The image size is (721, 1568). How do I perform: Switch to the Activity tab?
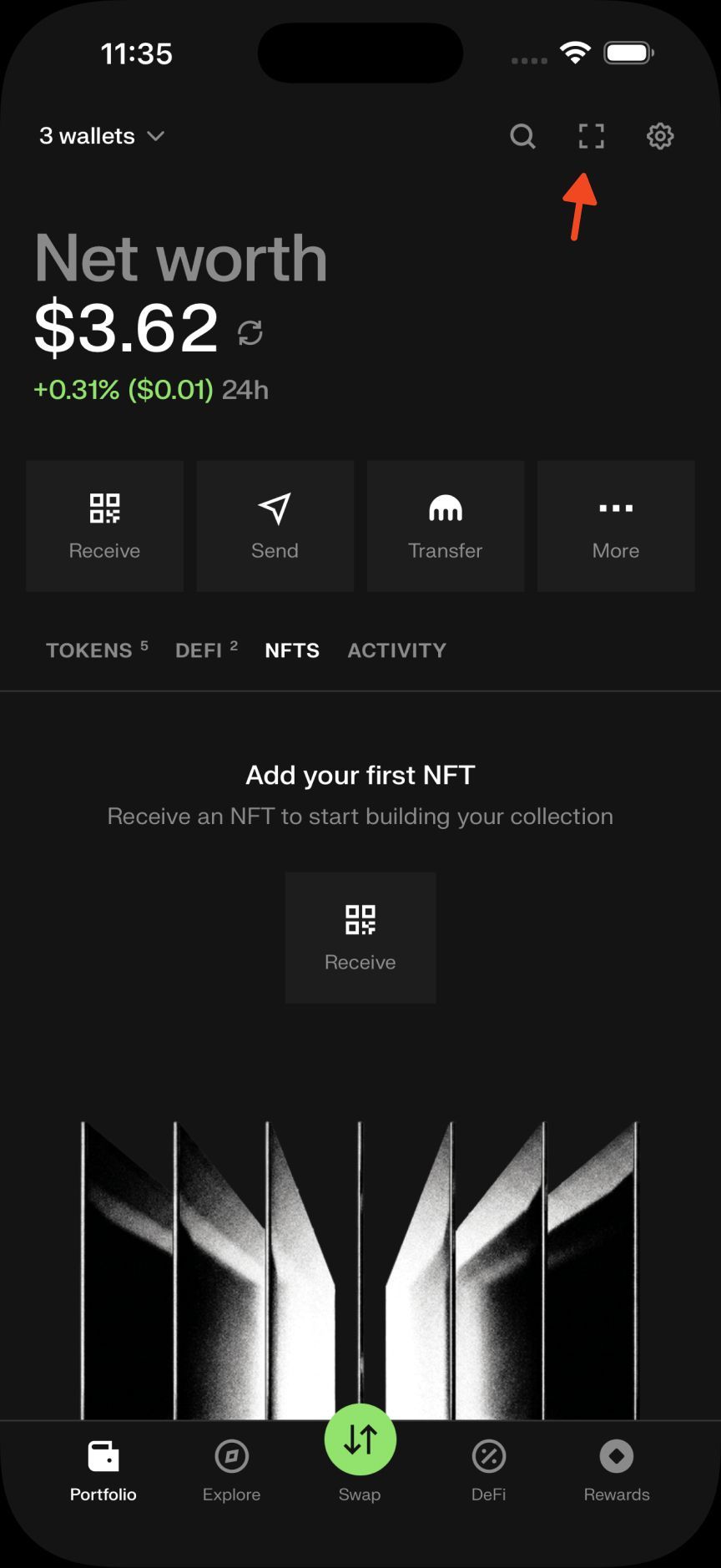coord(397,650)
